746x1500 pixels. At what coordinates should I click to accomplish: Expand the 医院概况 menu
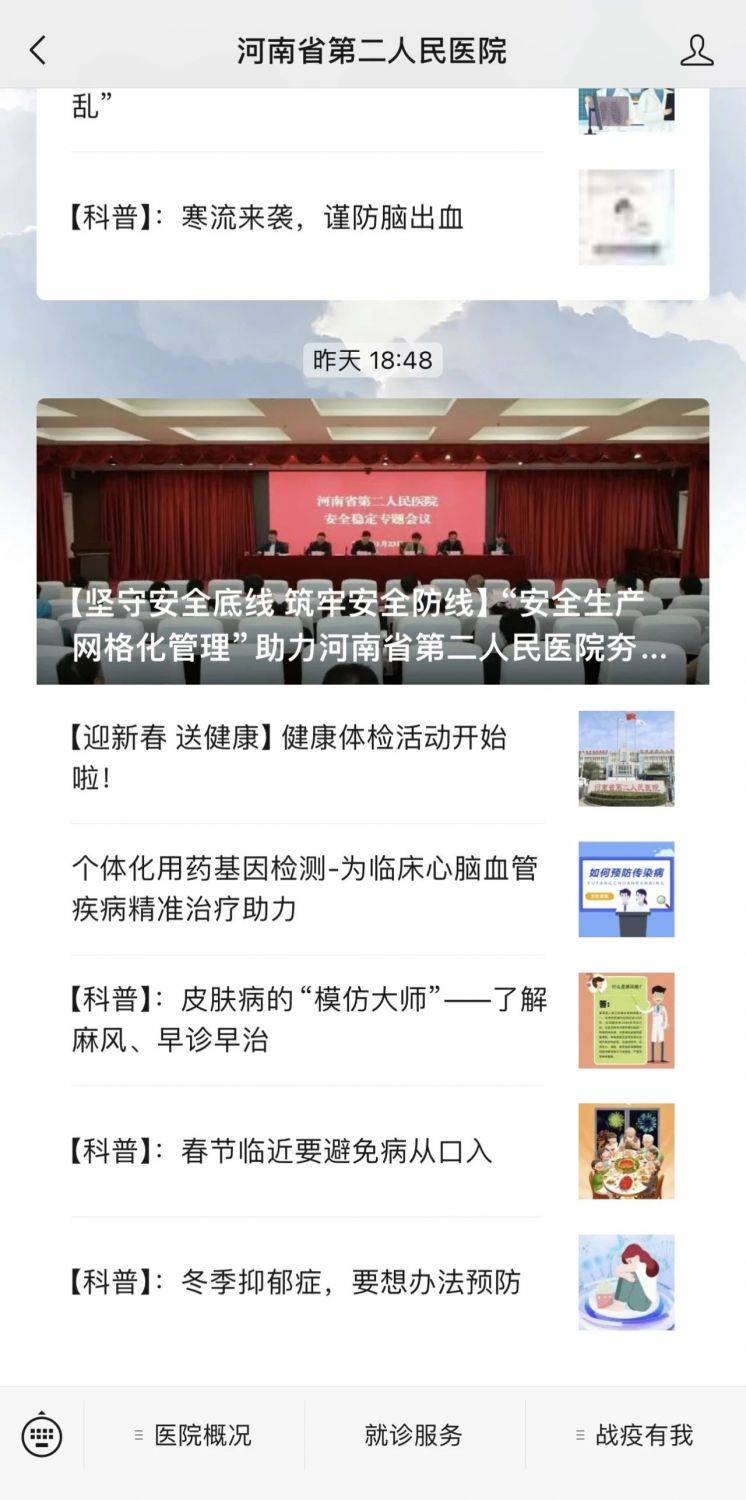pos(194,1436)
